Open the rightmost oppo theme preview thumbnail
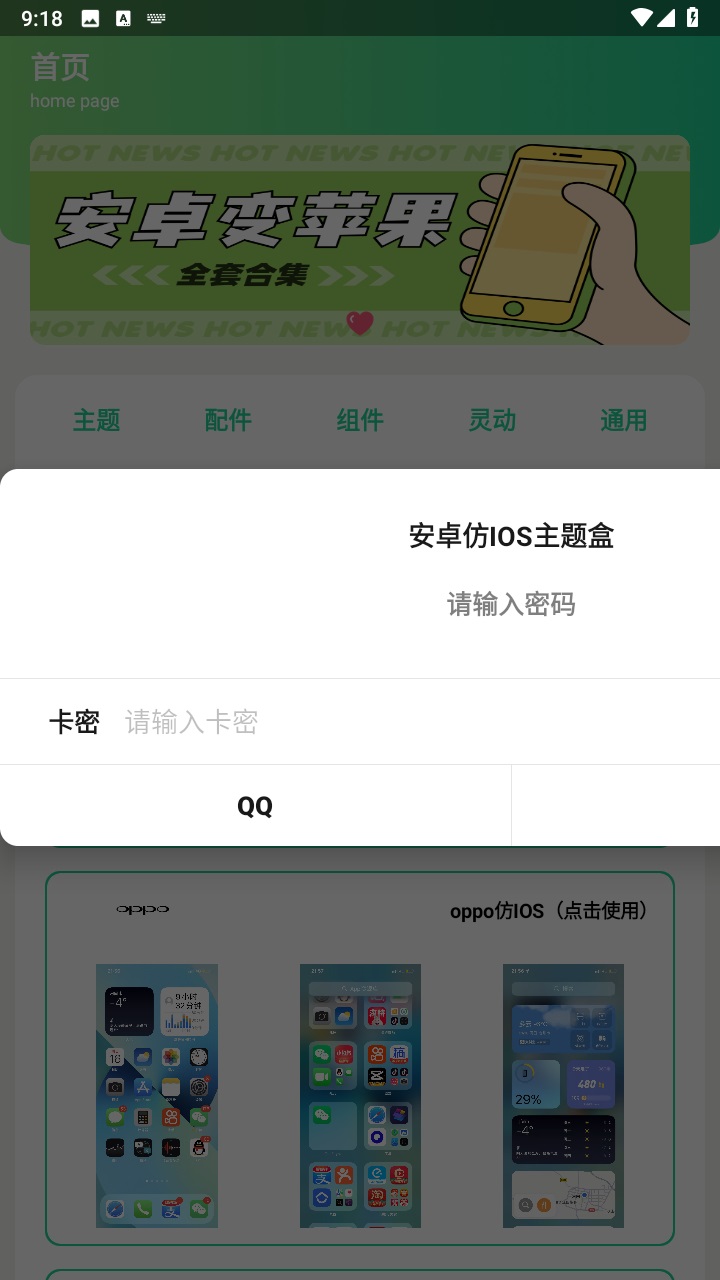 coord(563,1096)
